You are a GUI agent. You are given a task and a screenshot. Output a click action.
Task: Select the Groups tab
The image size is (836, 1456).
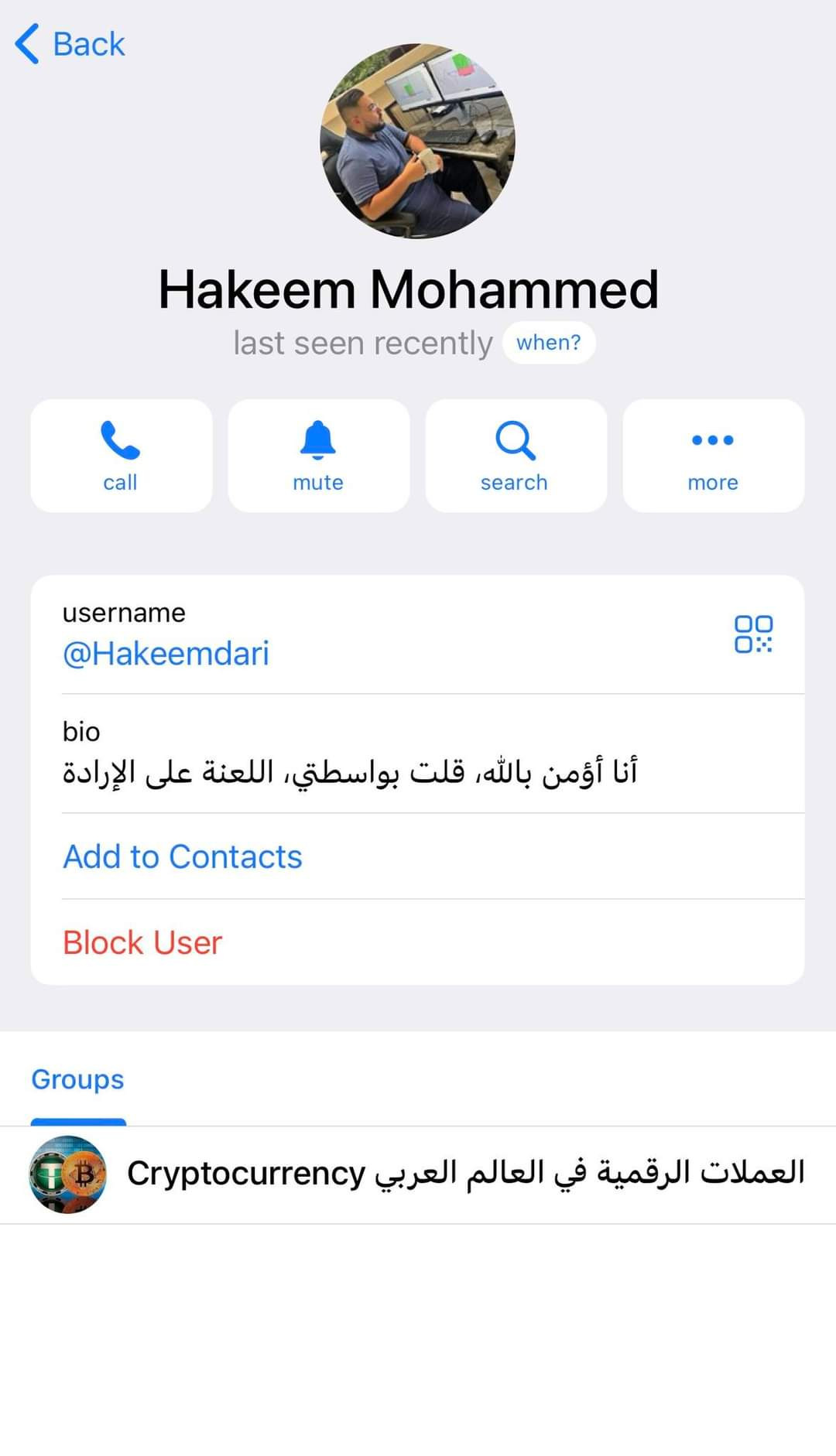click(x=77, y=1079)
